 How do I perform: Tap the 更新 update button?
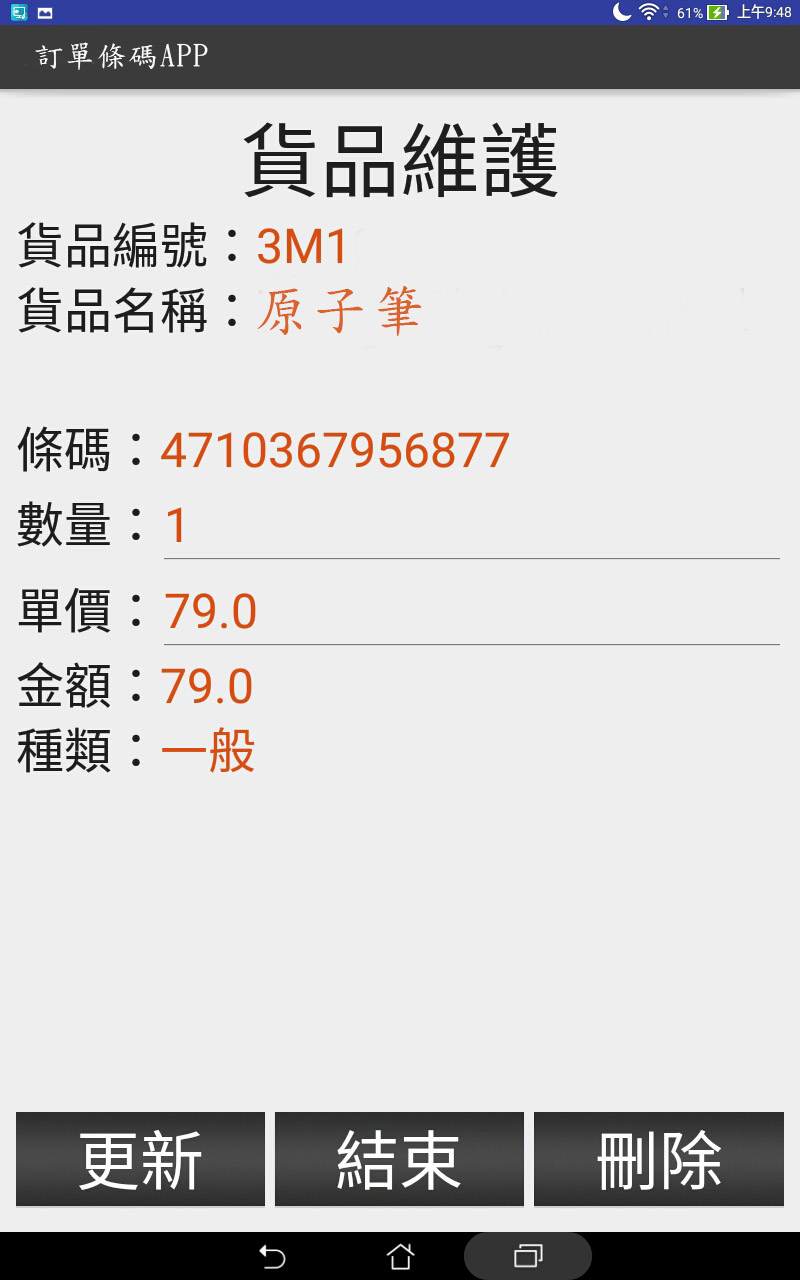(140, 1159)
